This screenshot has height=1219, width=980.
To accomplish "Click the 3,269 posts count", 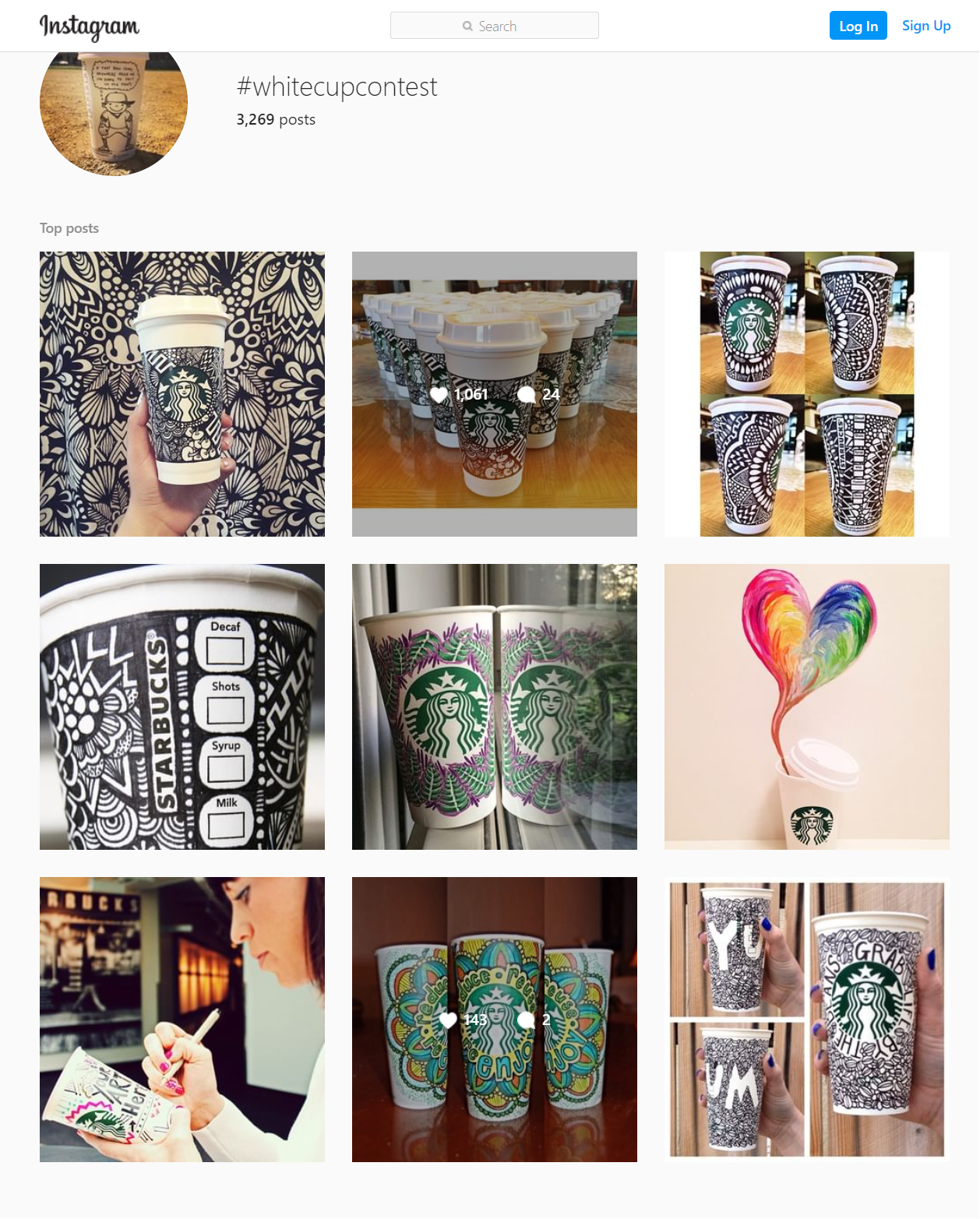I will [276, 119].
